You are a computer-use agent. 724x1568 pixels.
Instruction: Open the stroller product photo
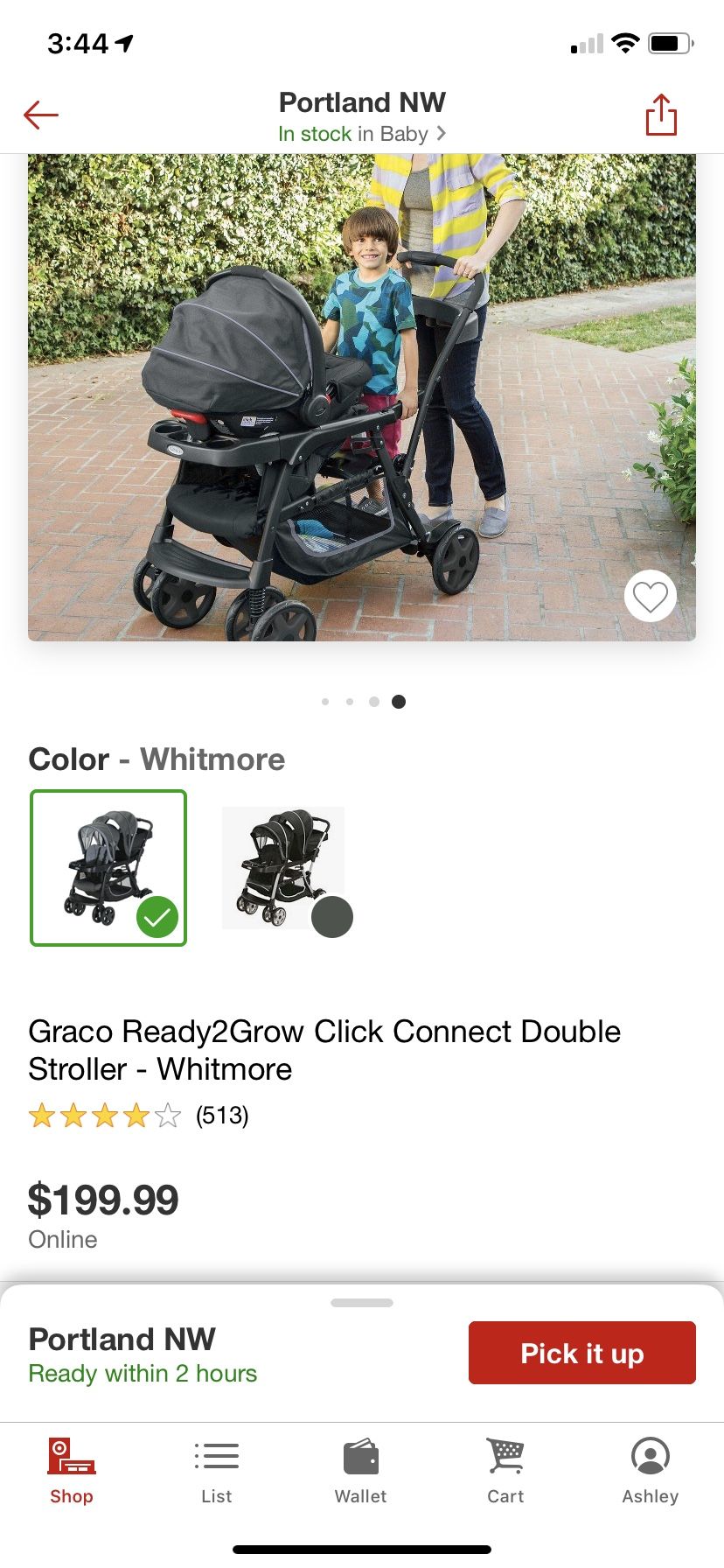click(362, 398)
